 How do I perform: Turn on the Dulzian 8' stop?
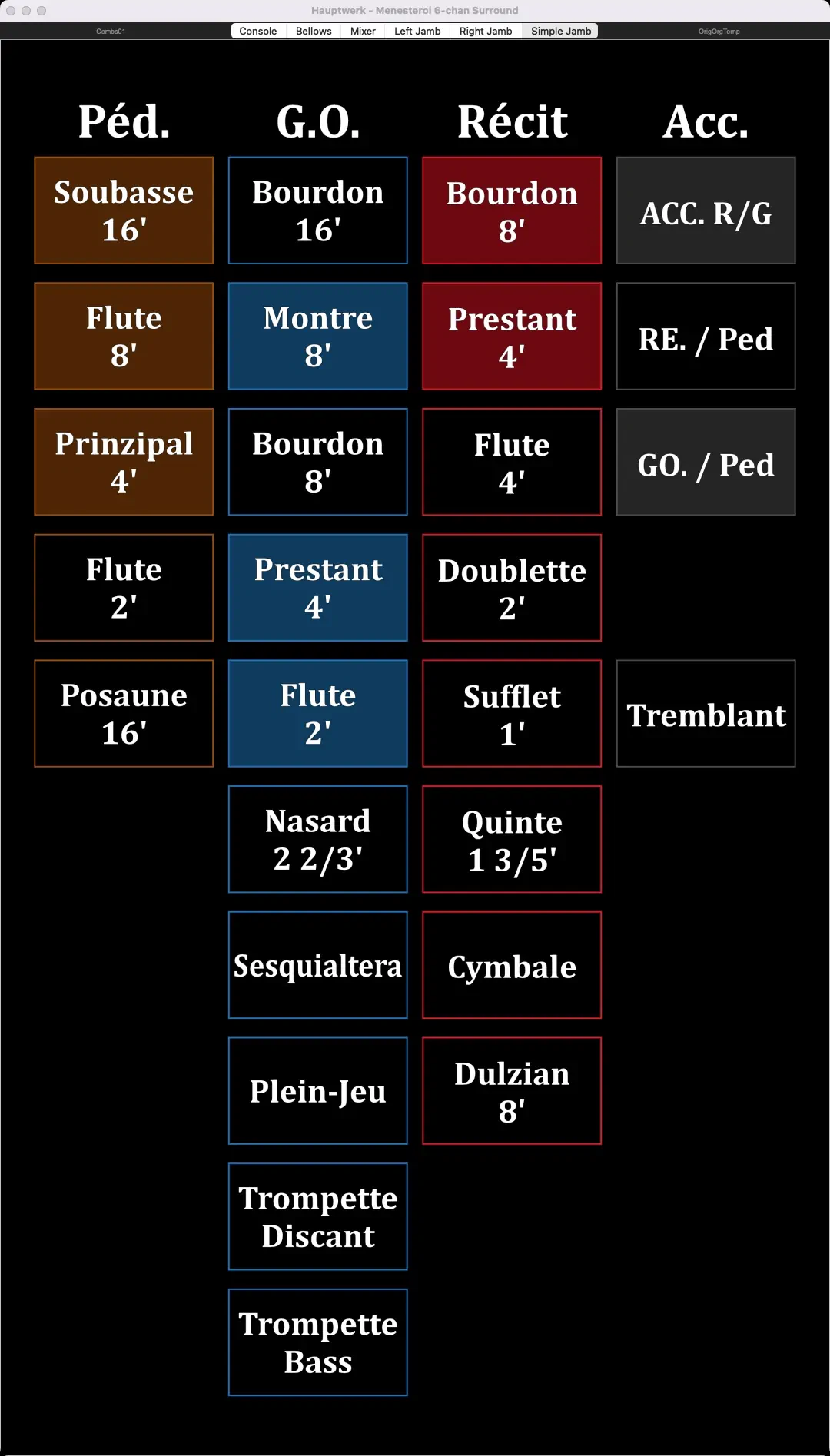point(512,1091)
